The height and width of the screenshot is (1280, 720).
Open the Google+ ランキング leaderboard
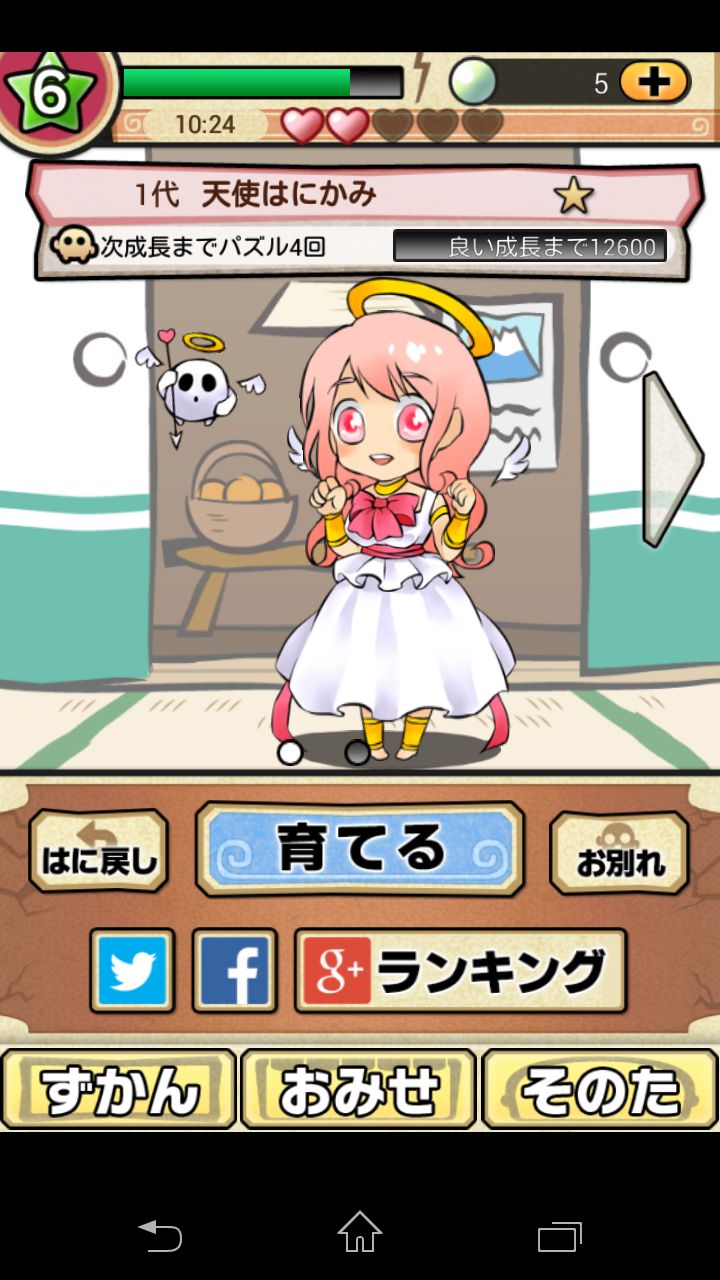pos(460,970)
